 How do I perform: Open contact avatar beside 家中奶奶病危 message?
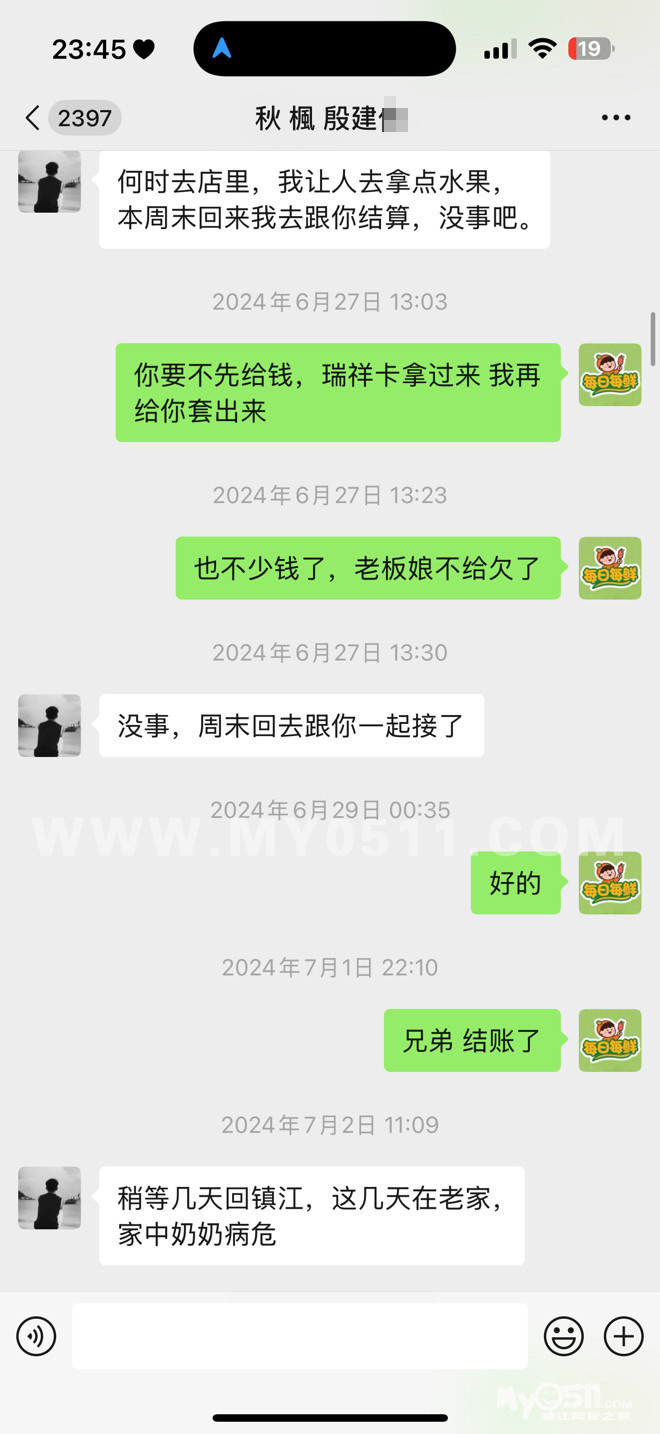50,1198
